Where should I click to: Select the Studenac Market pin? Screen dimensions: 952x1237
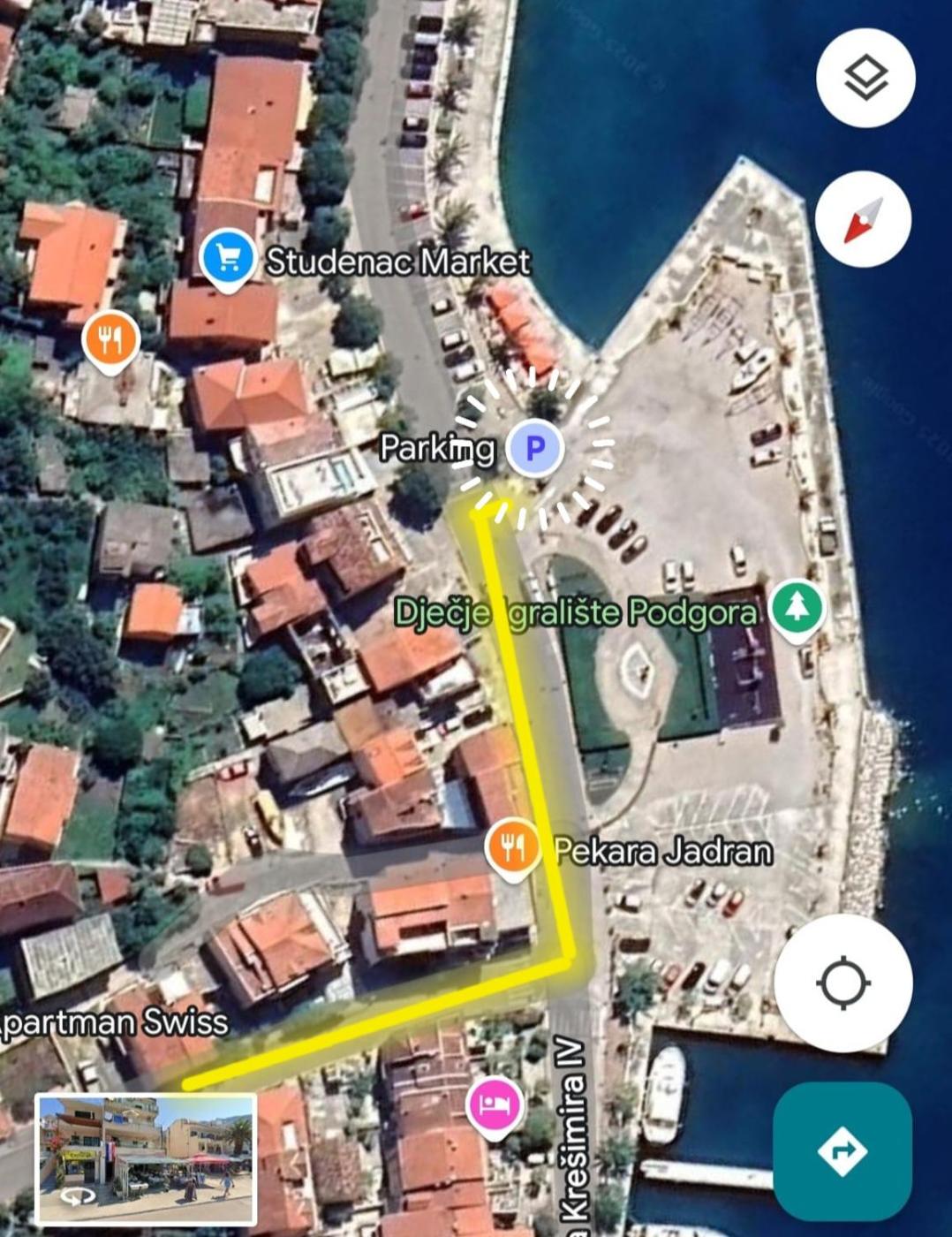228,258
